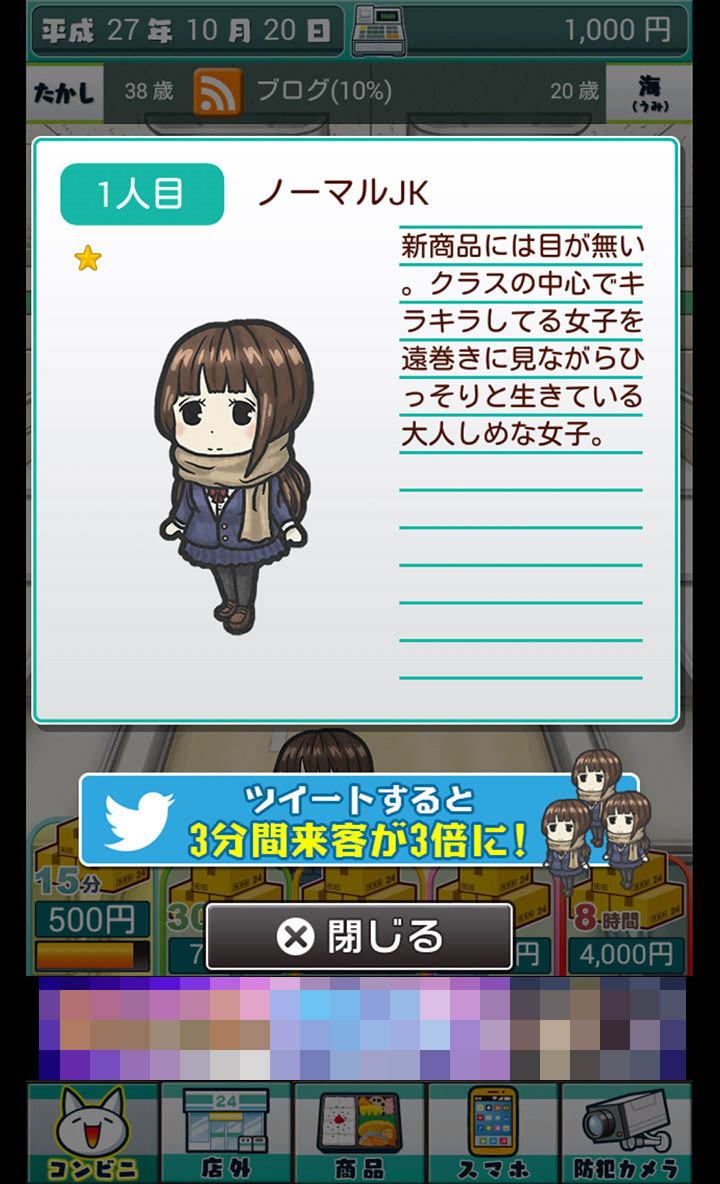Tap the cash register icon
This screenshot has height=1184, width=720.
(378, 30)
